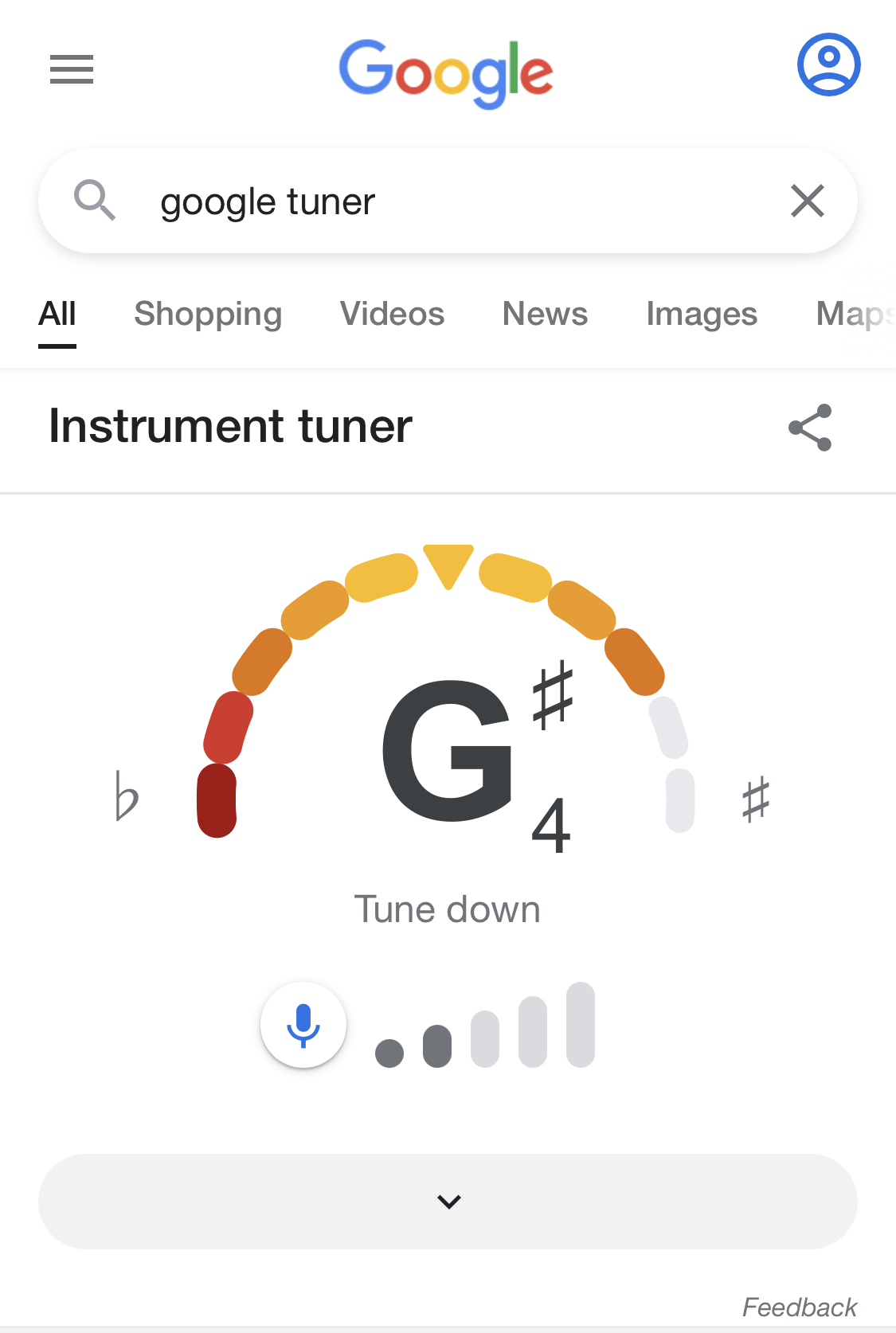Toggle the microphone for the tuner
The width and height of the screenshot is (896, 1333).
[x=303, y=1025]
